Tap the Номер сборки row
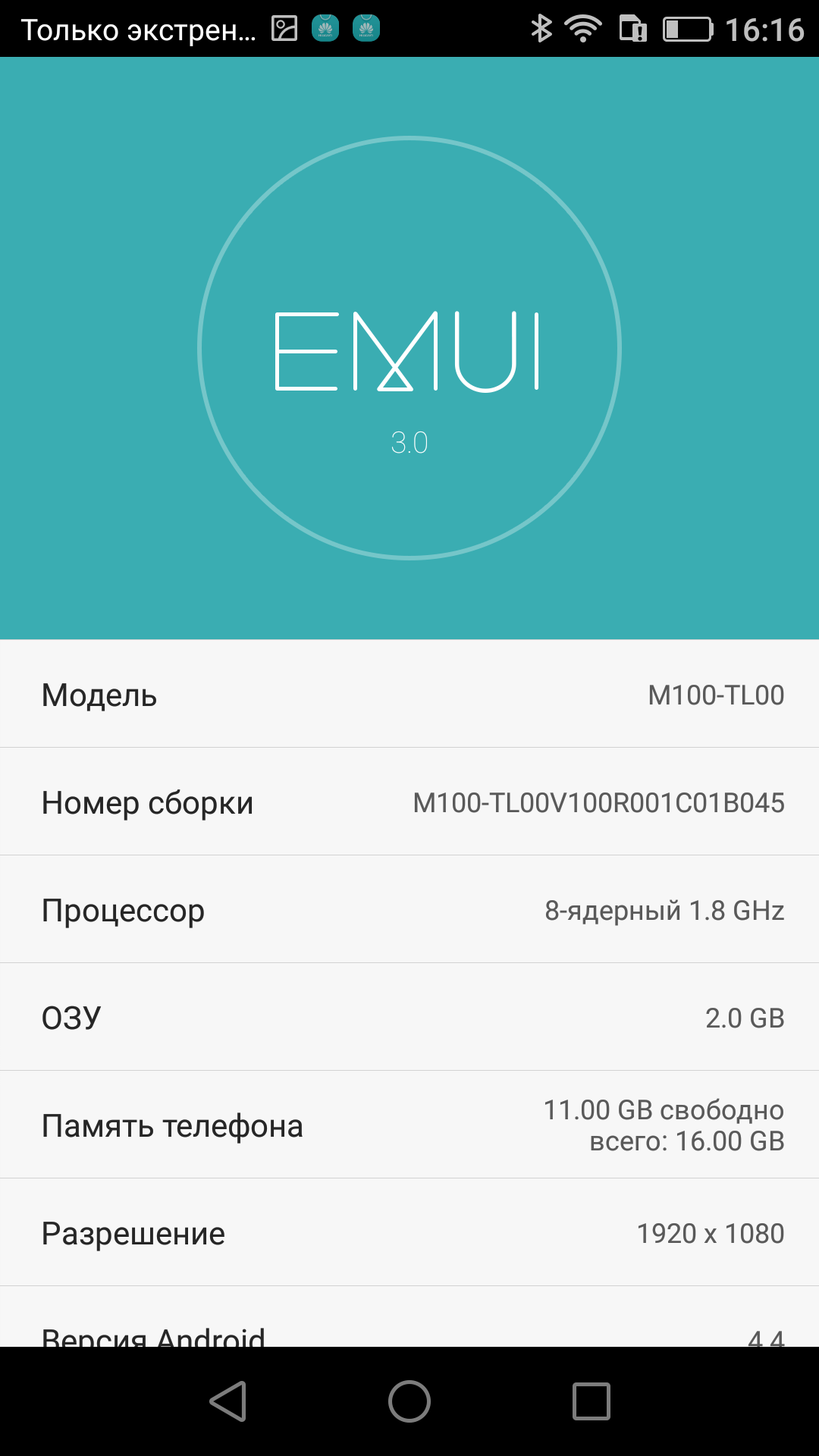This screenshot has height=1456, width=819. (409, 802)
